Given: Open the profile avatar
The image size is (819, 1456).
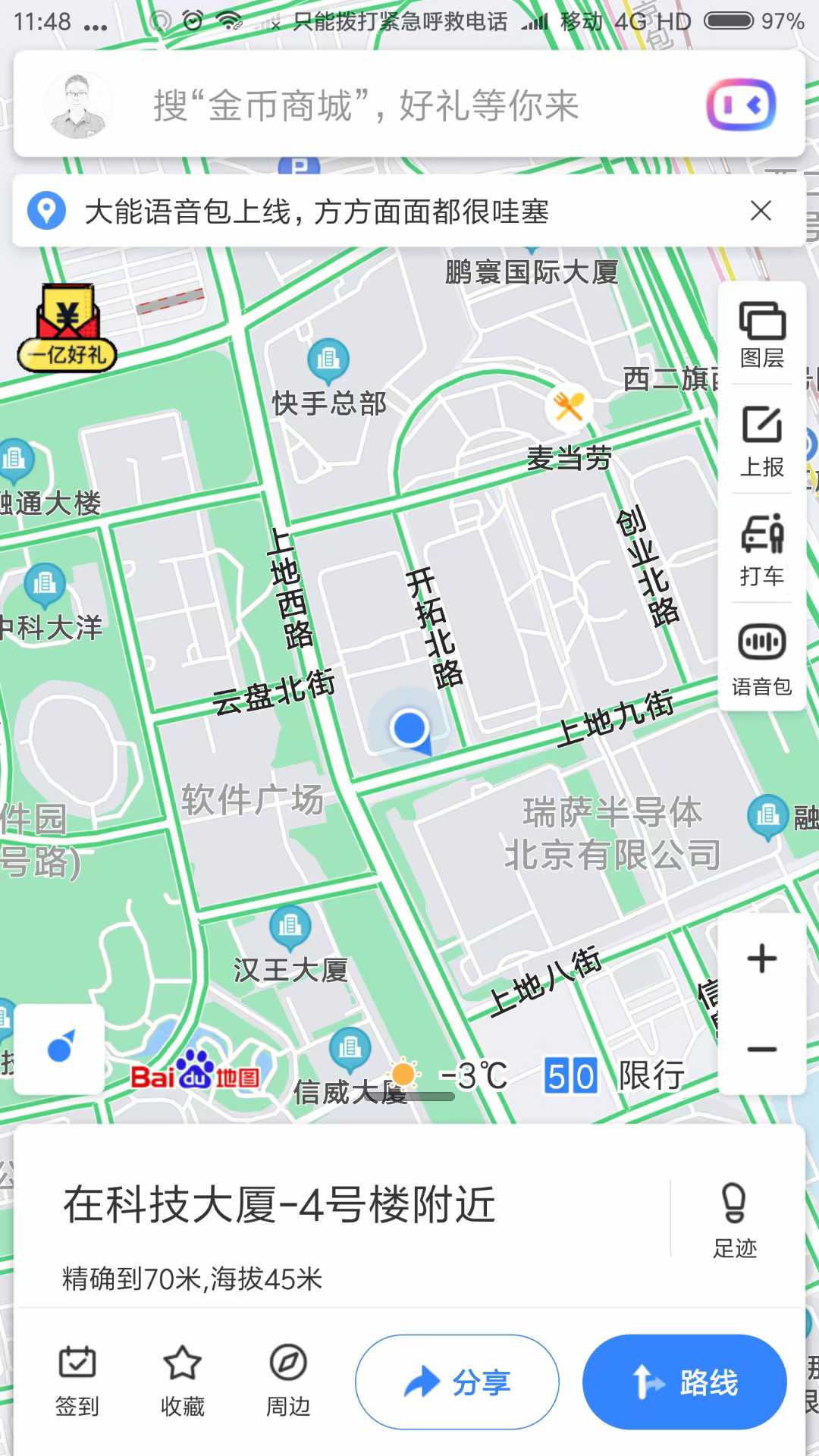Looking at the screenshot, I should 78,105.
